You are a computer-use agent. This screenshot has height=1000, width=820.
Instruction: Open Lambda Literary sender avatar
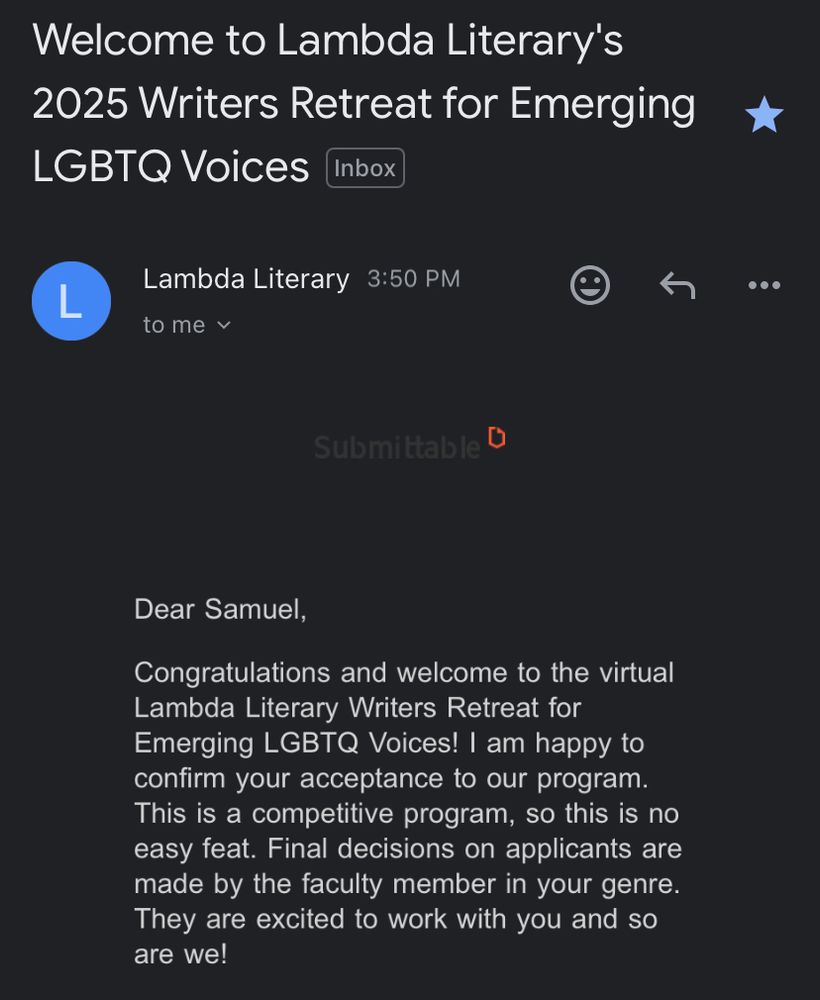[71, 301]
